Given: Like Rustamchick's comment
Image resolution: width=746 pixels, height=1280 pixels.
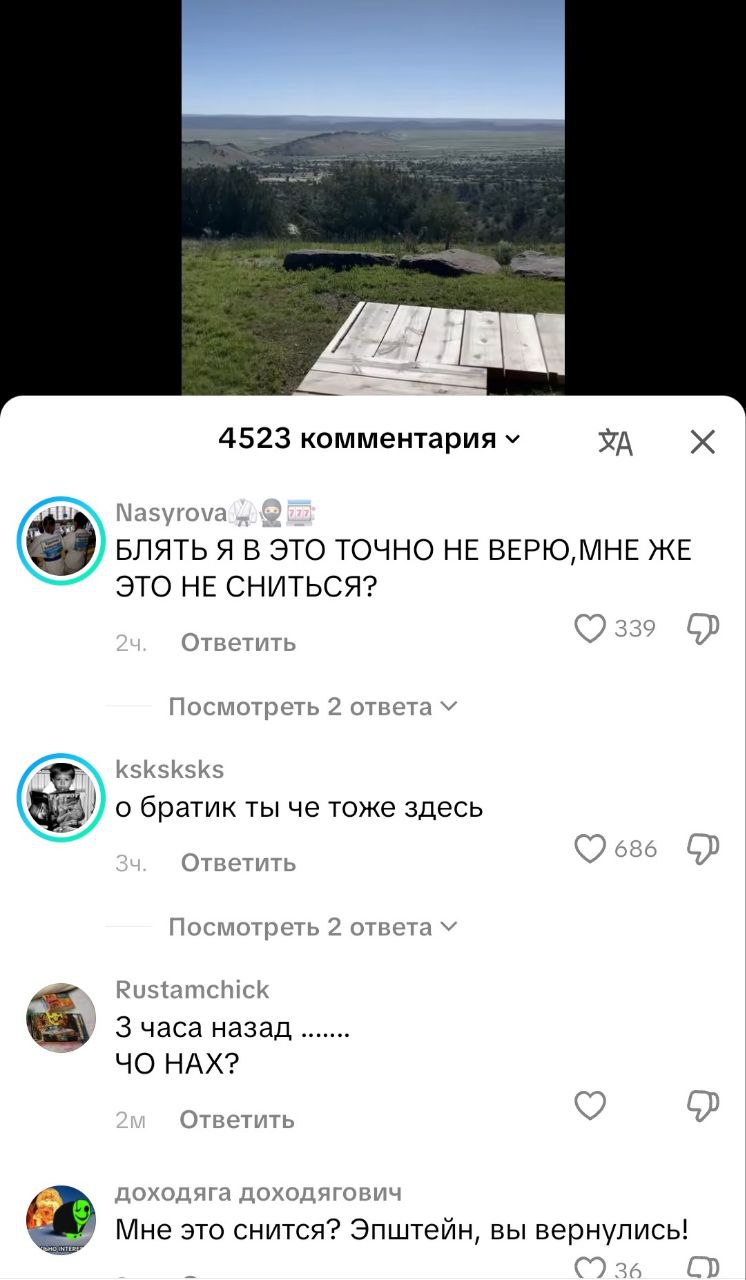Looking at the screenshot, I should (x=591, y=1105).
